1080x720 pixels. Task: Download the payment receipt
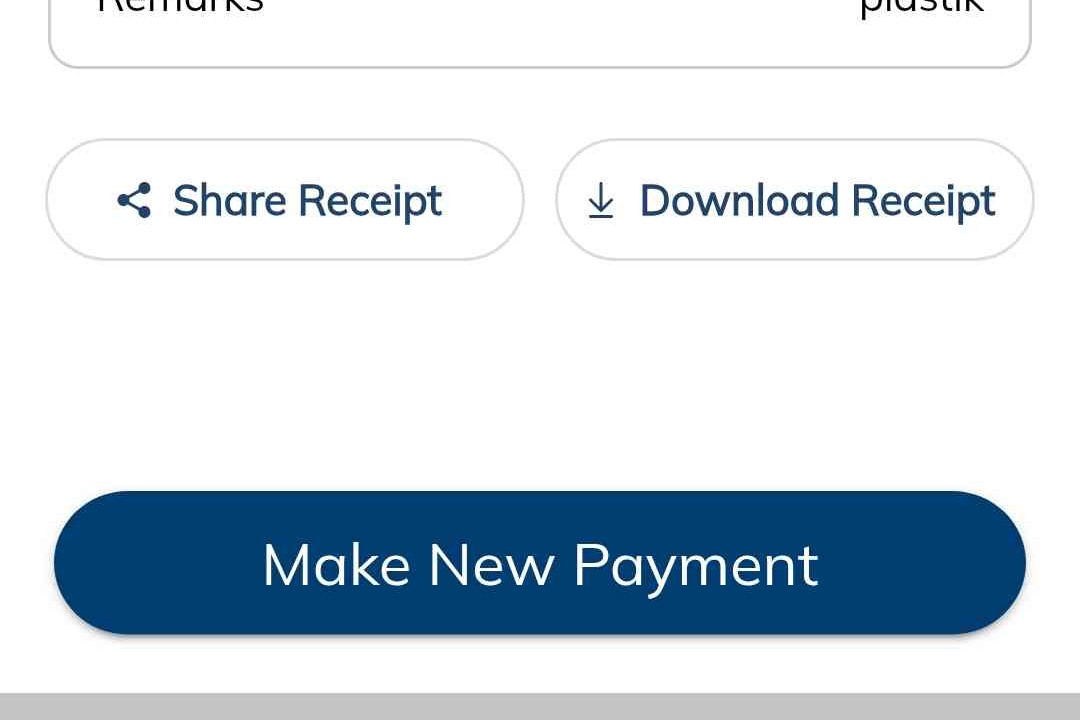tap(794, 200)
